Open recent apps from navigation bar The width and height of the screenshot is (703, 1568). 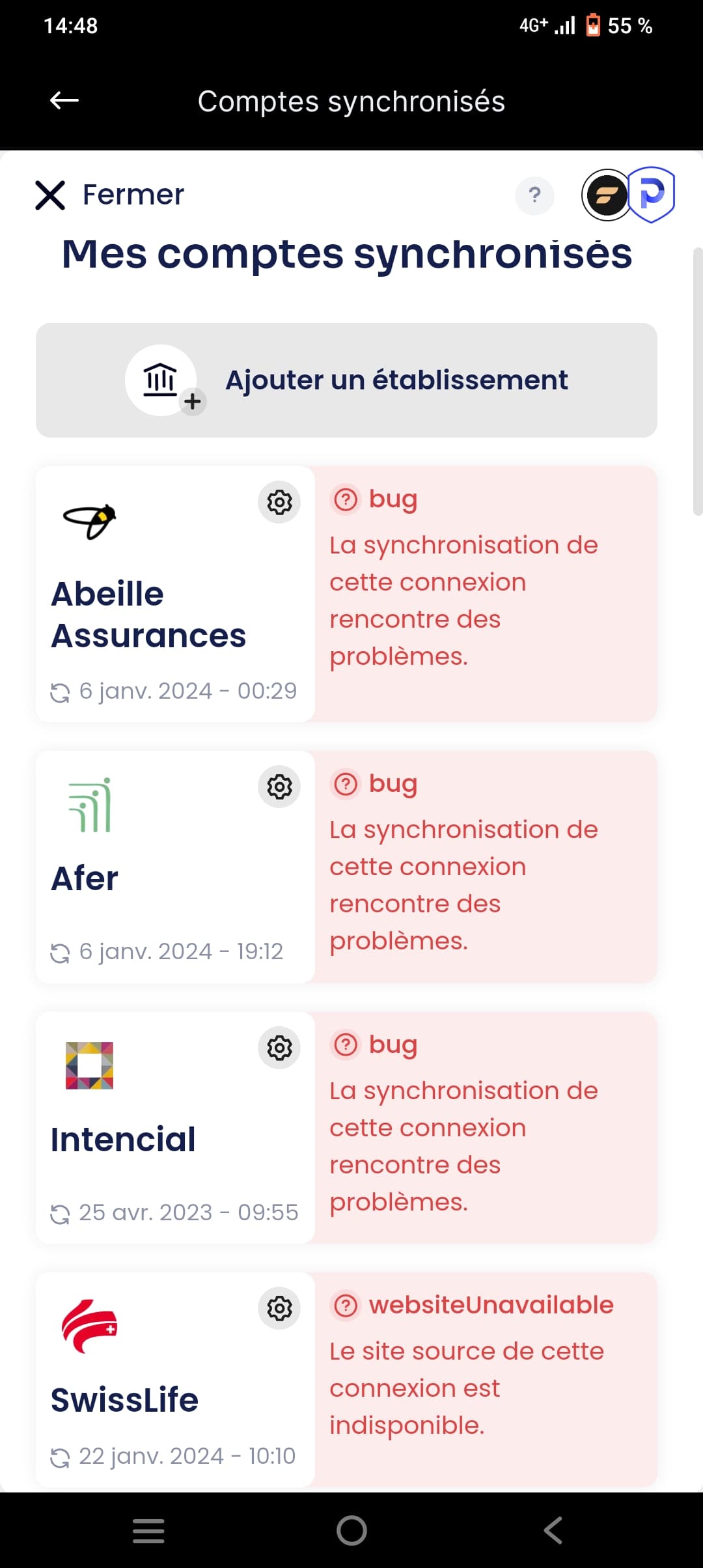(x=148, y=1530)
